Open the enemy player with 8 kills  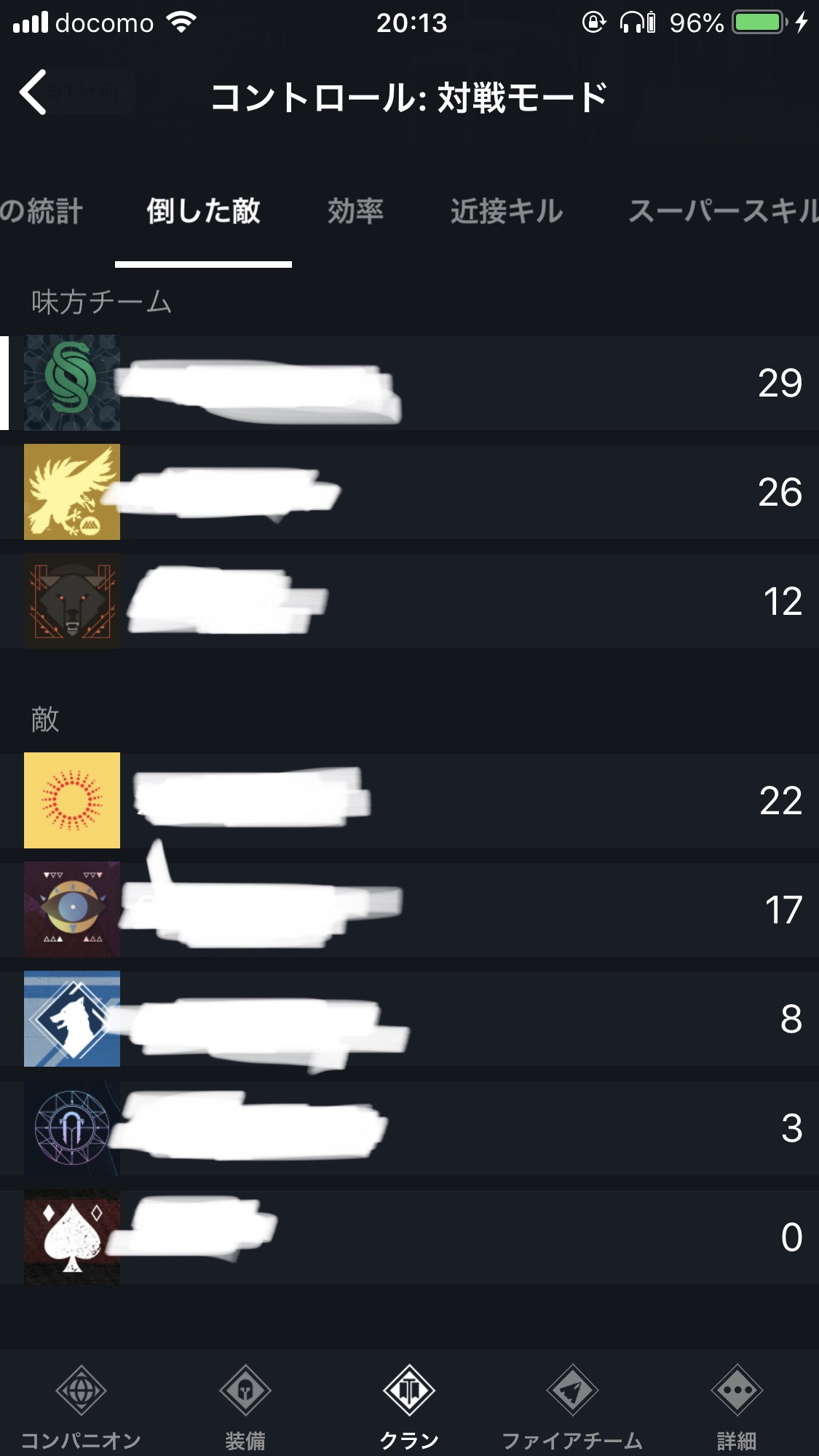409,1019
